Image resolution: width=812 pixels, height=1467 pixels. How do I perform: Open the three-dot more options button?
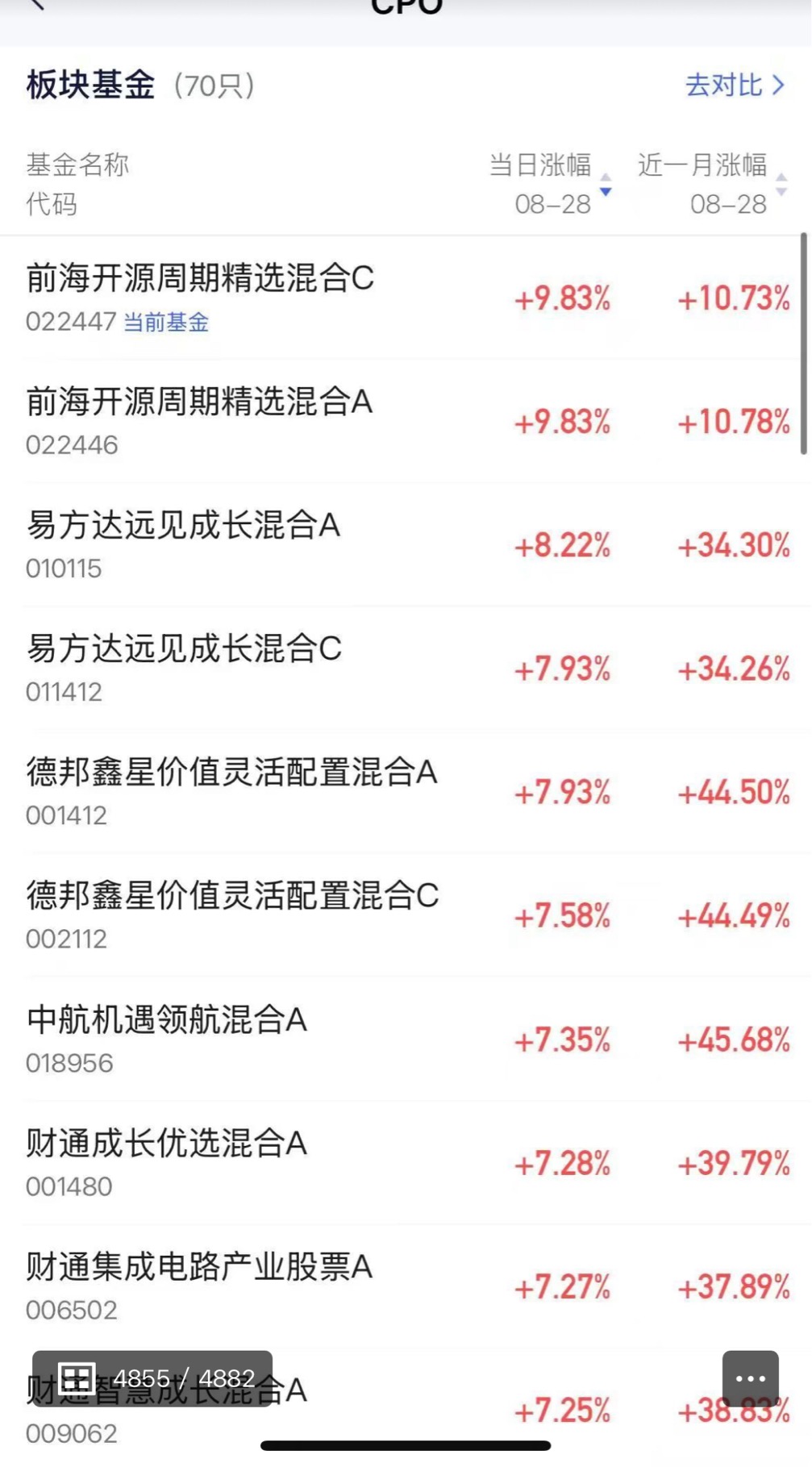point(751,1378)
